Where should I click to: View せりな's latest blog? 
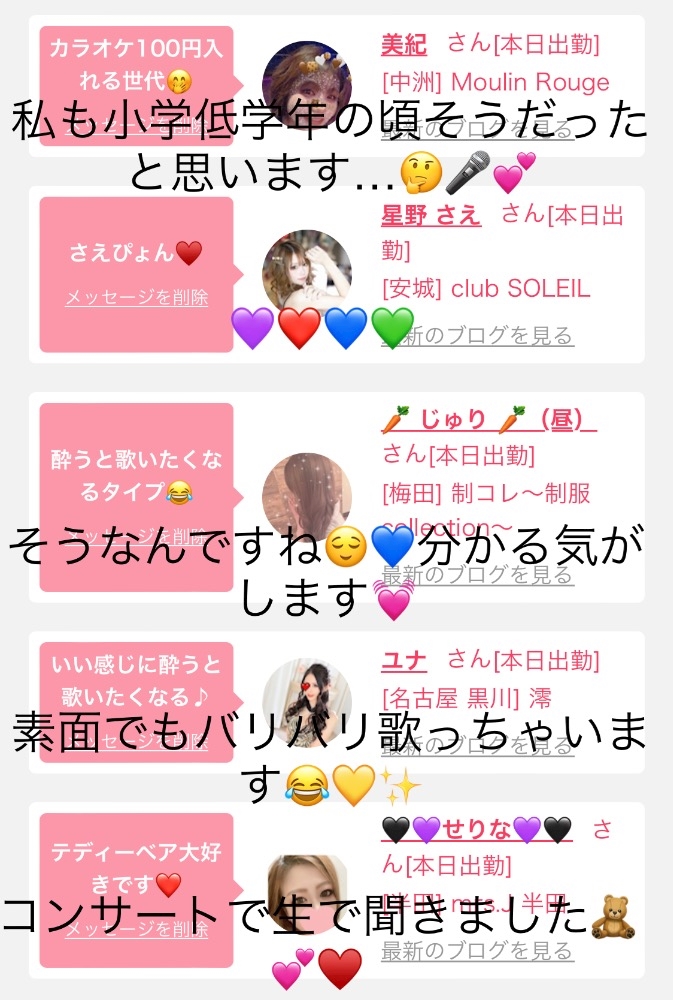(478, 951)
